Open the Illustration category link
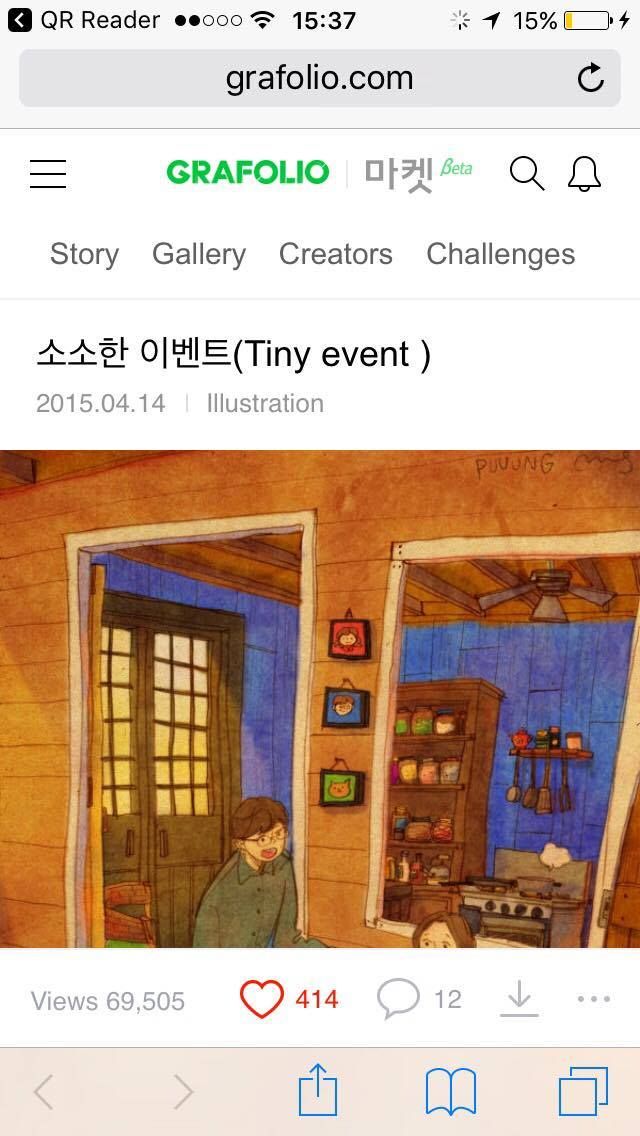Screen dimensions: 640x1136 click(x=265, y=404)
